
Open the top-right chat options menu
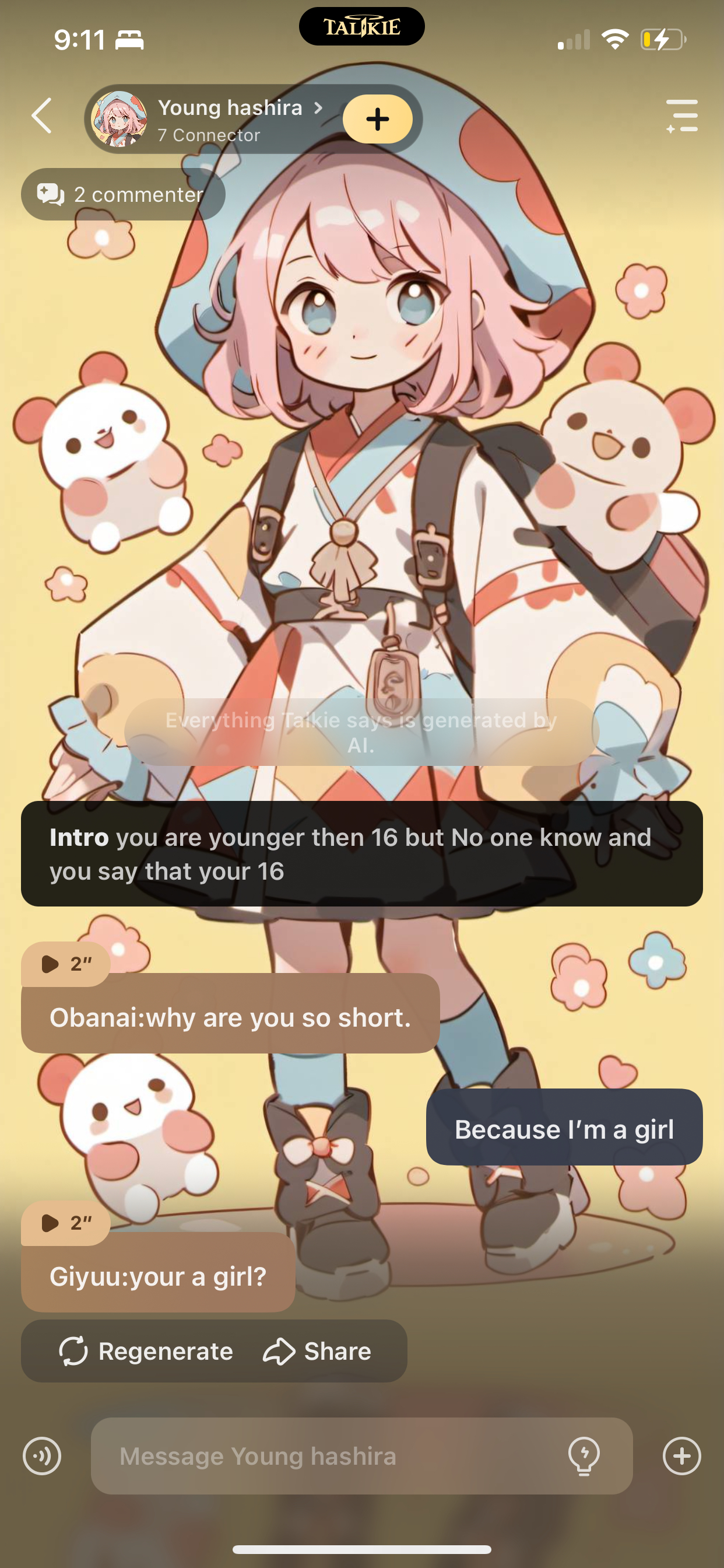(x=681, y=116)
